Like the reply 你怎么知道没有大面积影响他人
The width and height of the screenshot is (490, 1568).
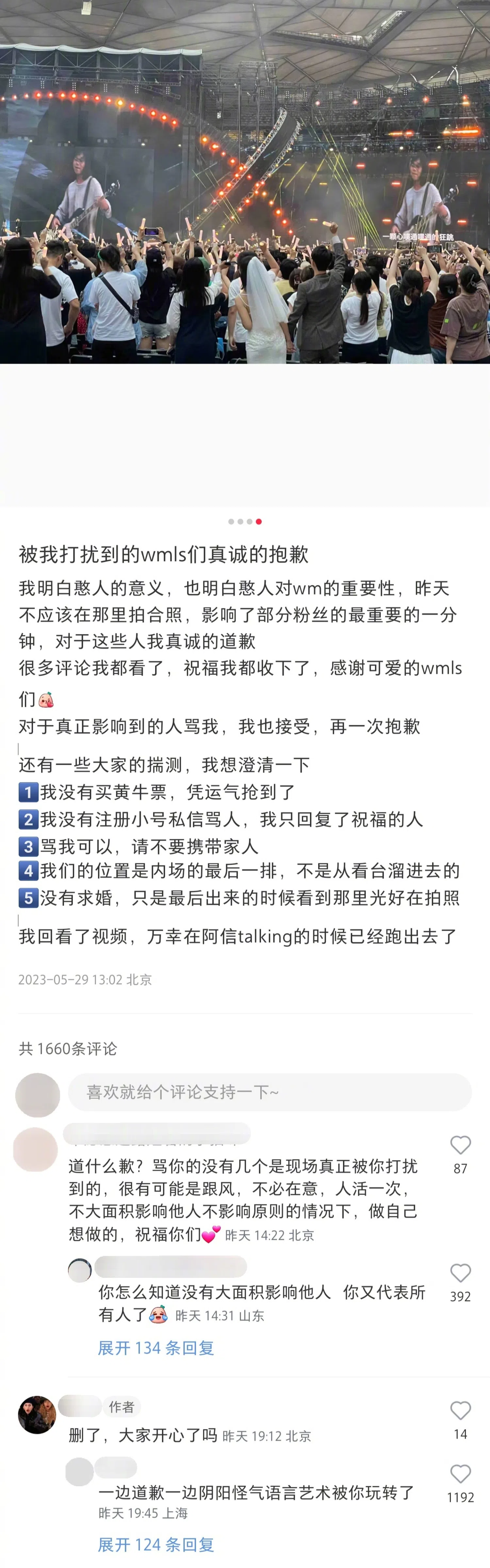coord(460,1273)
